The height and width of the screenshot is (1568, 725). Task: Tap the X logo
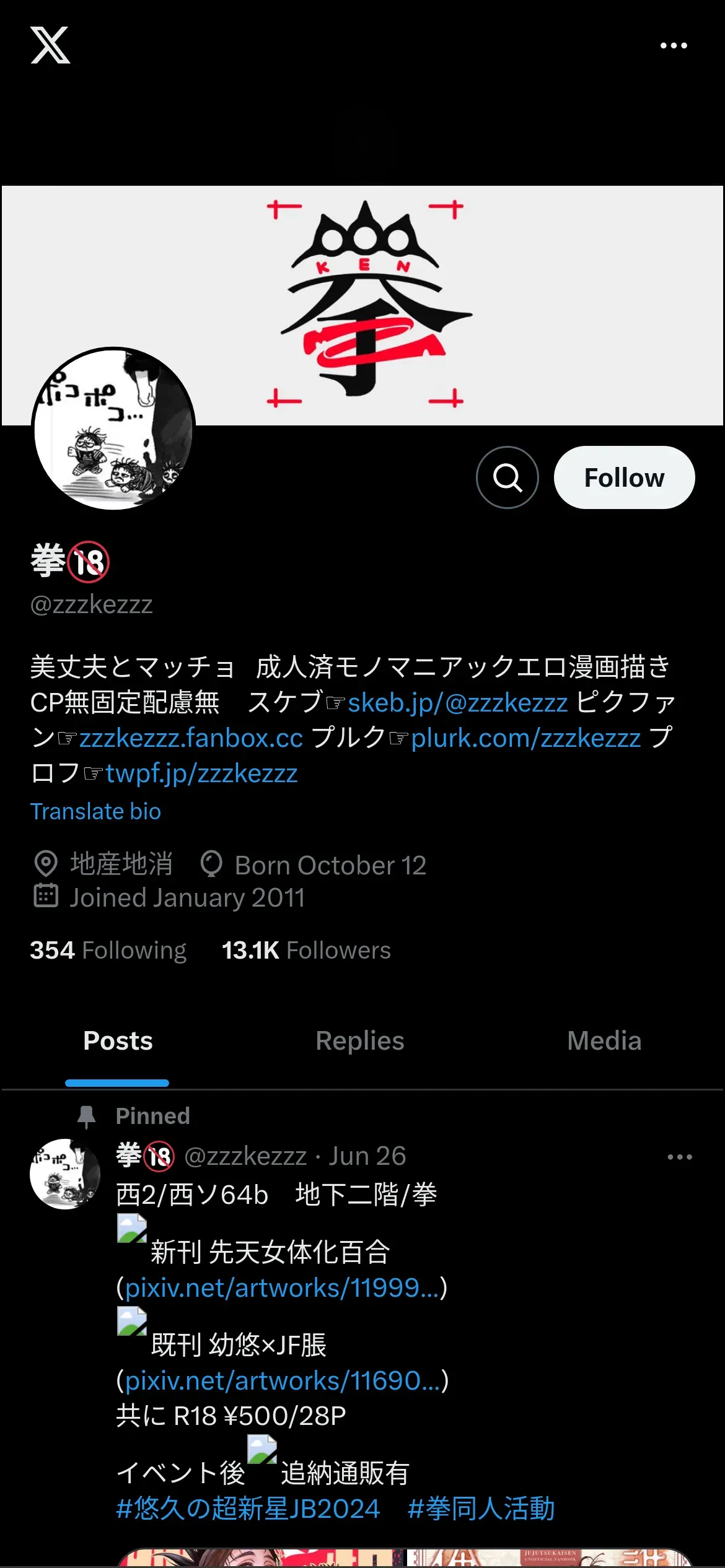point(50,45)
